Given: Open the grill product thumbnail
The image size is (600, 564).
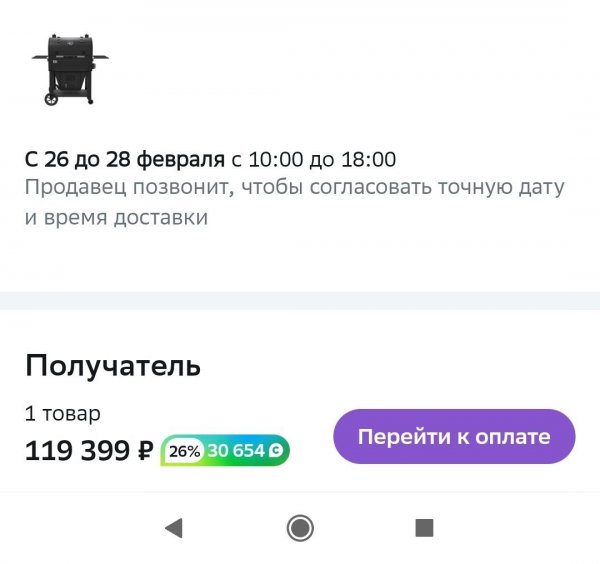Looking at the screenshot, I should (x=70, y=70).
